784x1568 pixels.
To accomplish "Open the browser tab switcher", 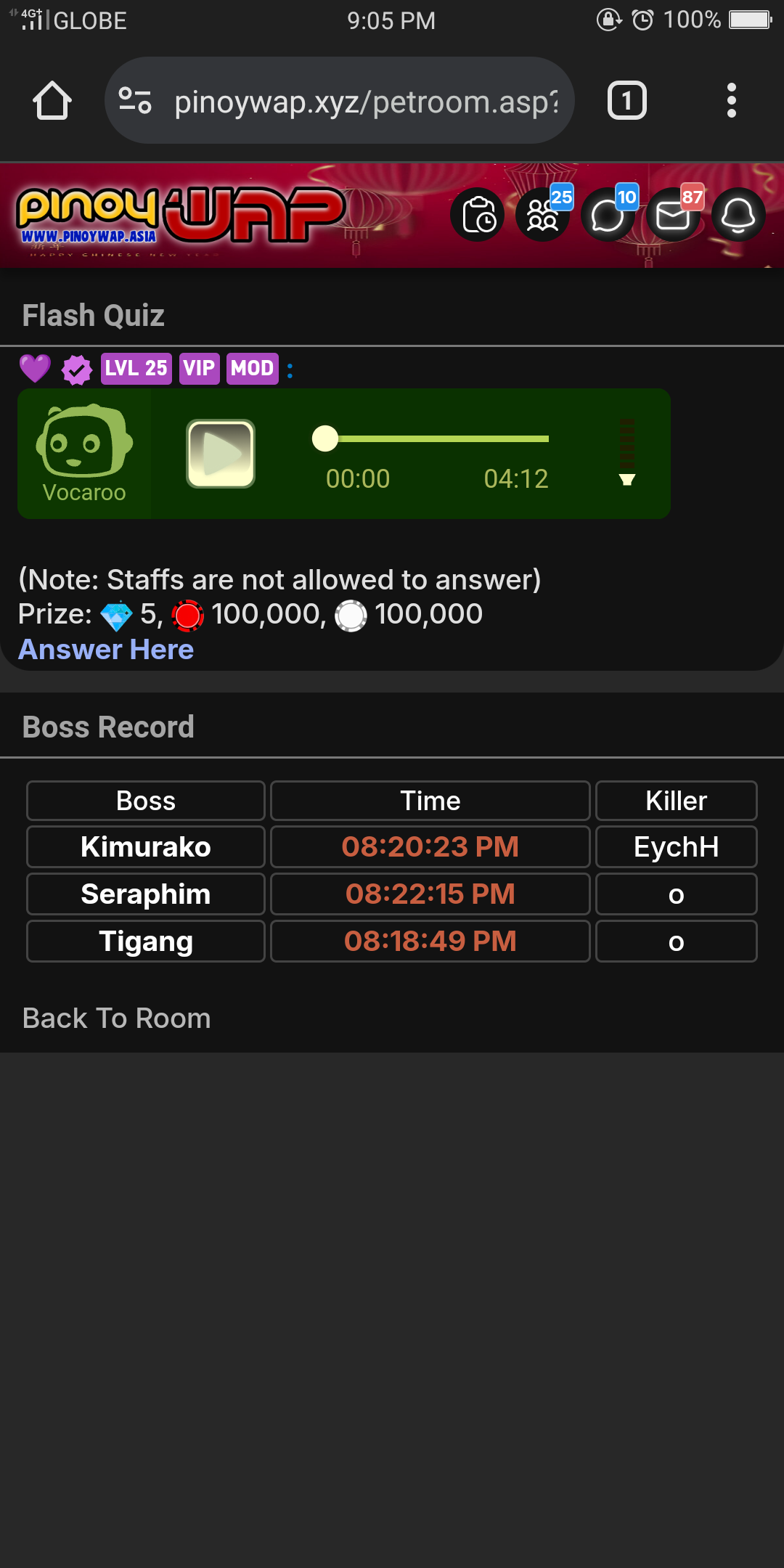I will pyautogui.click(x=626, y=101).
